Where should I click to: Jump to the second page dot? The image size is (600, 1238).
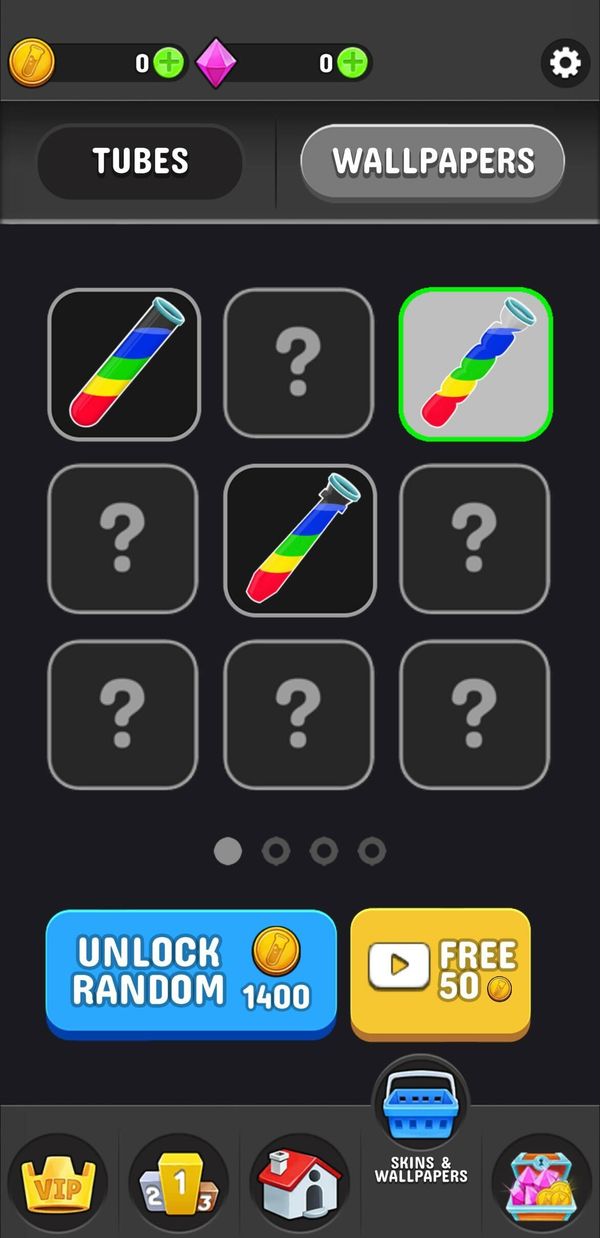coord(276,851)
